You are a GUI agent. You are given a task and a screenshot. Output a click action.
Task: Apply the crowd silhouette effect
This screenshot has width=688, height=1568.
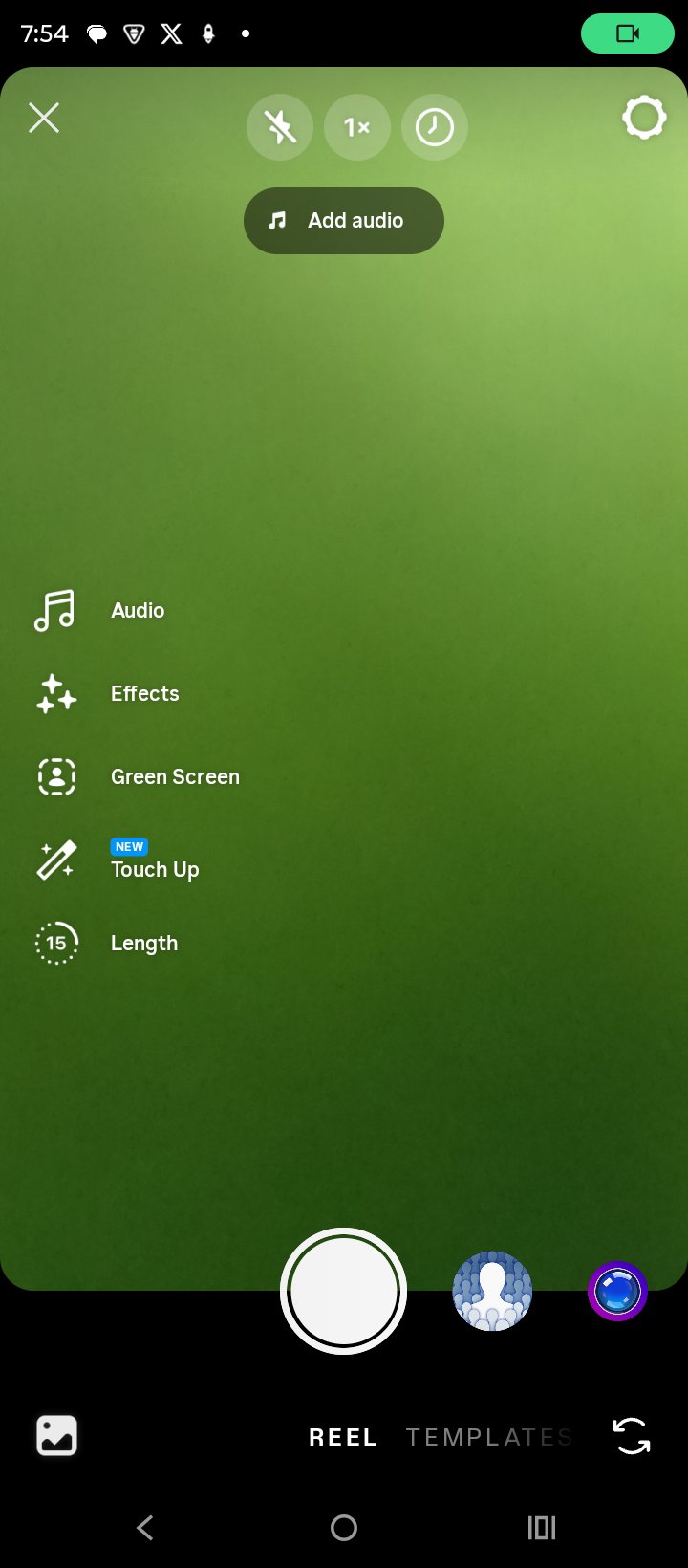[492, 1291]
